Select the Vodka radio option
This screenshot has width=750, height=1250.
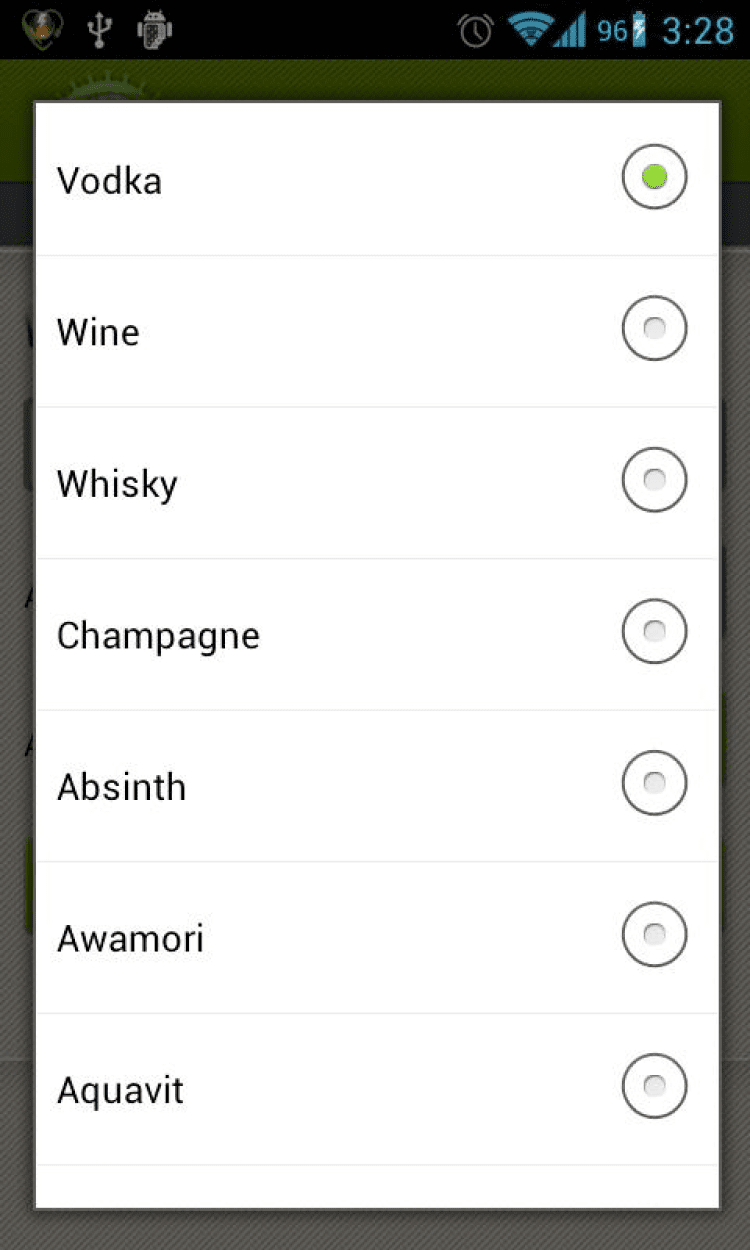pos(654,178)
